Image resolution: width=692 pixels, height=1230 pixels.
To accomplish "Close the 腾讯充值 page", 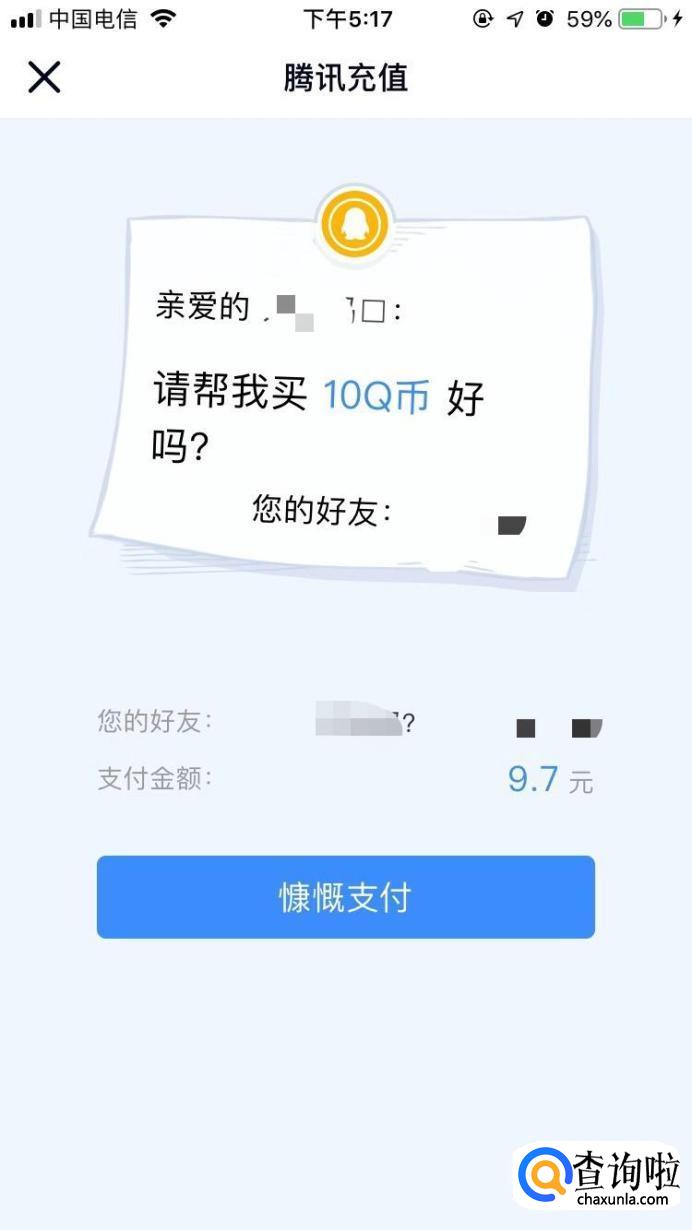I will coord(44,77).
